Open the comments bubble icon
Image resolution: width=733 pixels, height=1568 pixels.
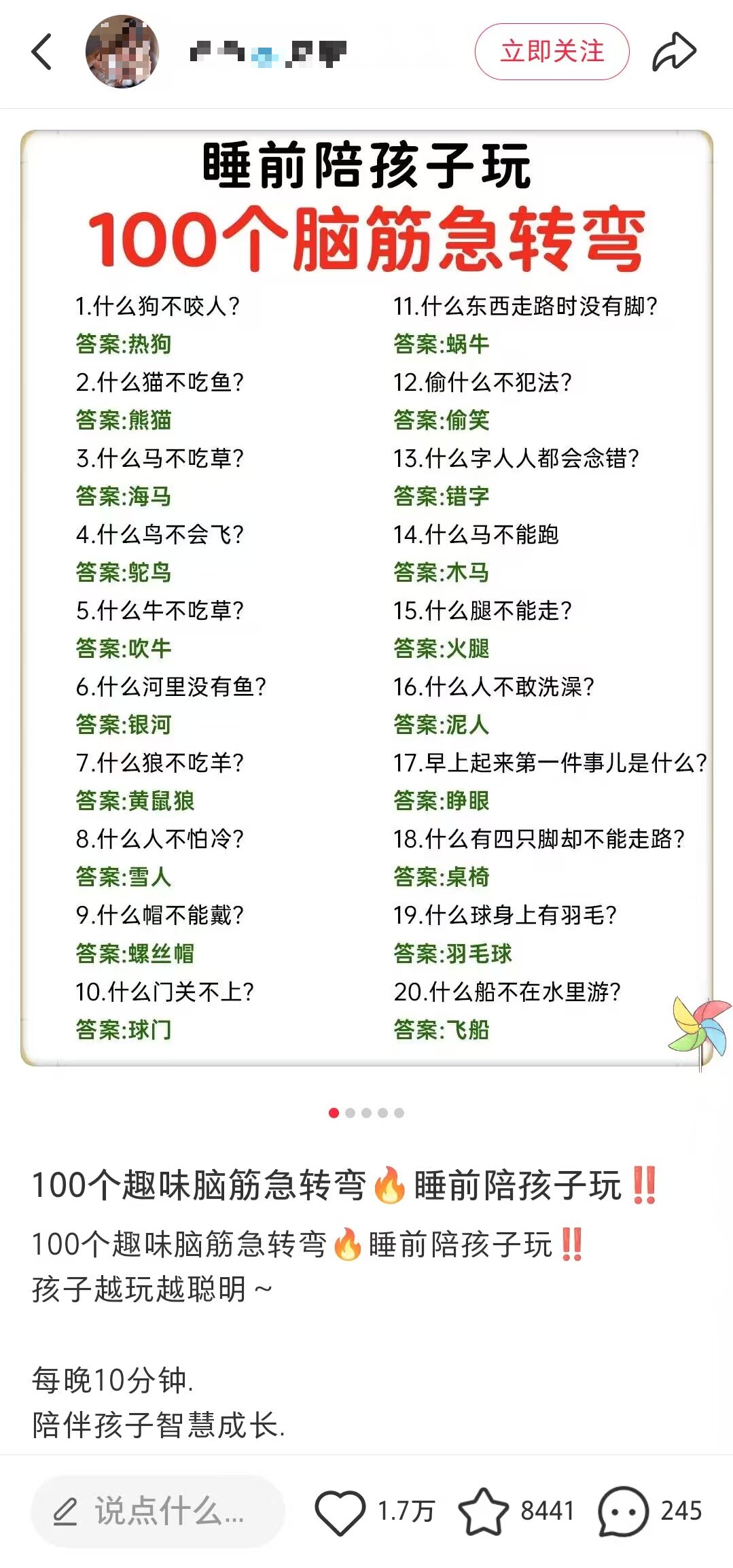click(x=623, y=1511)
